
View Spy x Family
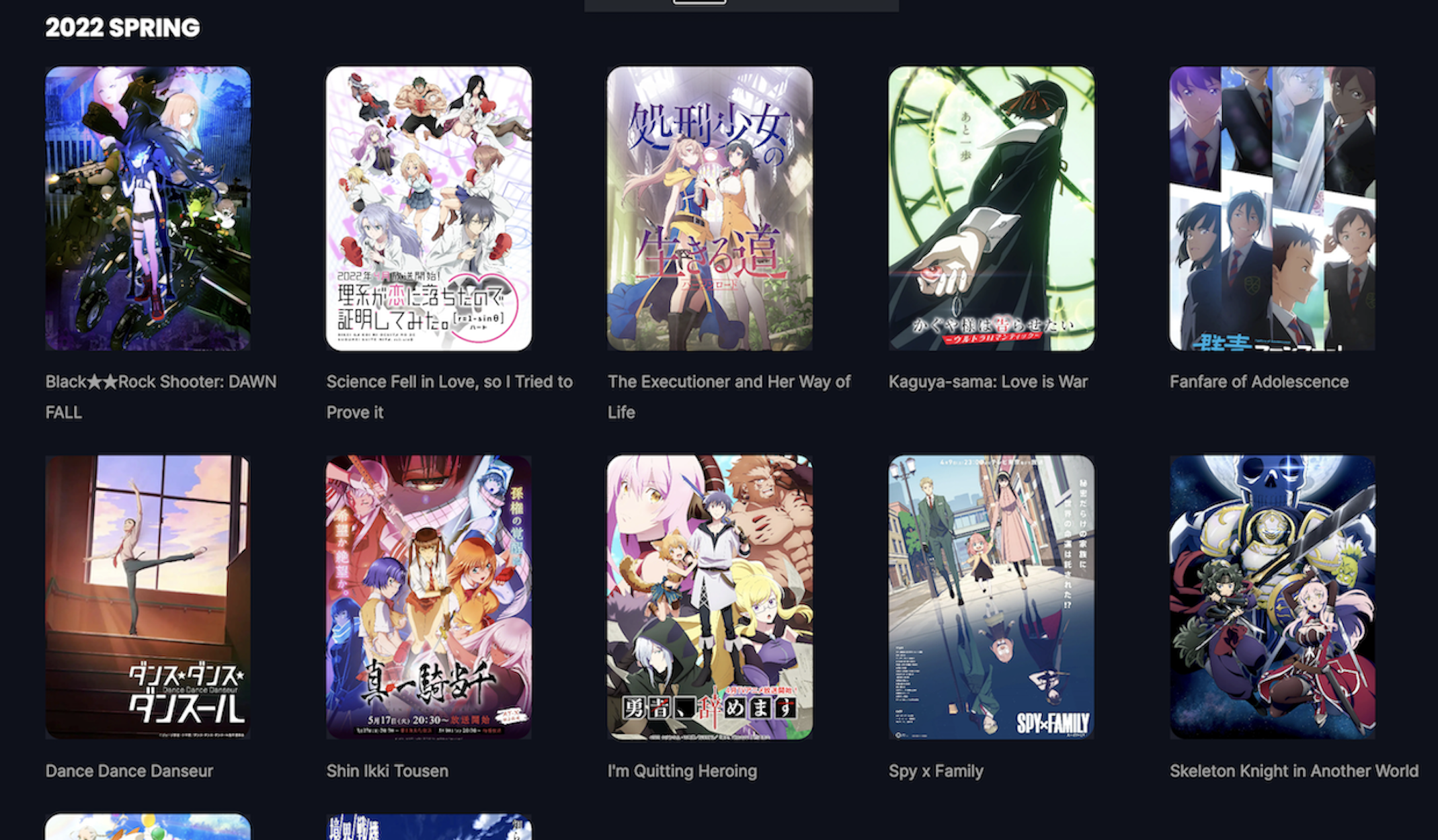coord(991,597)
